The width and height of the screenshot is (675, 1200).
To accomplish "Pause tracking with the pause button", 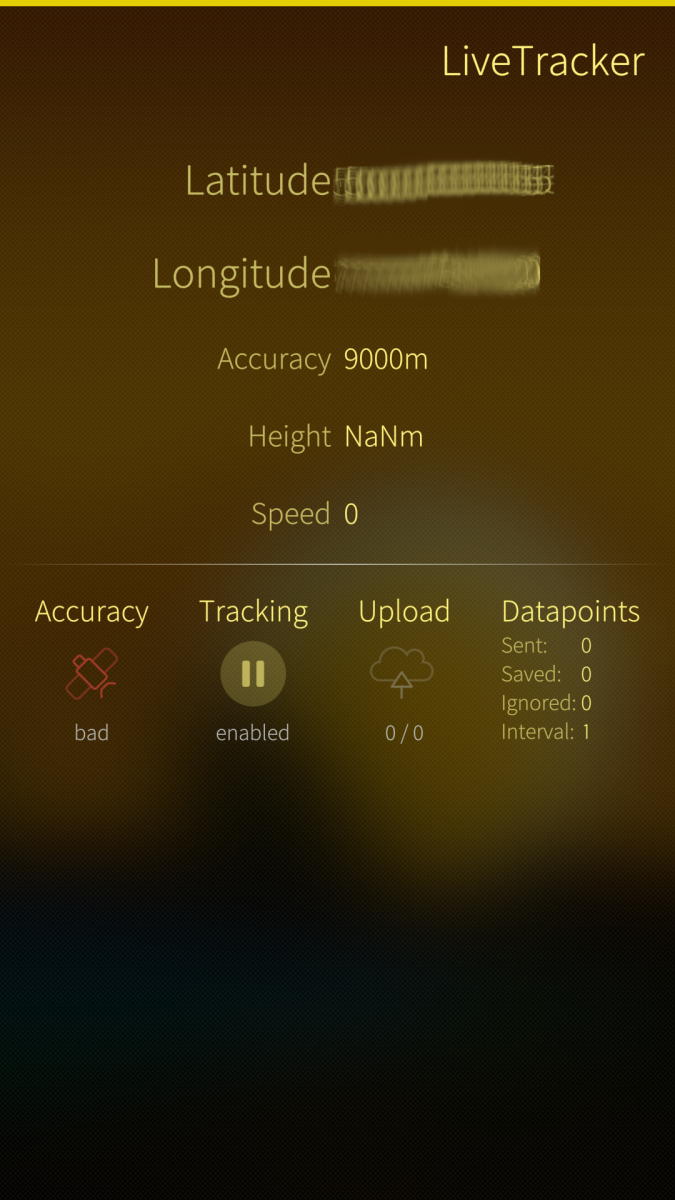I will click(253, 674).
